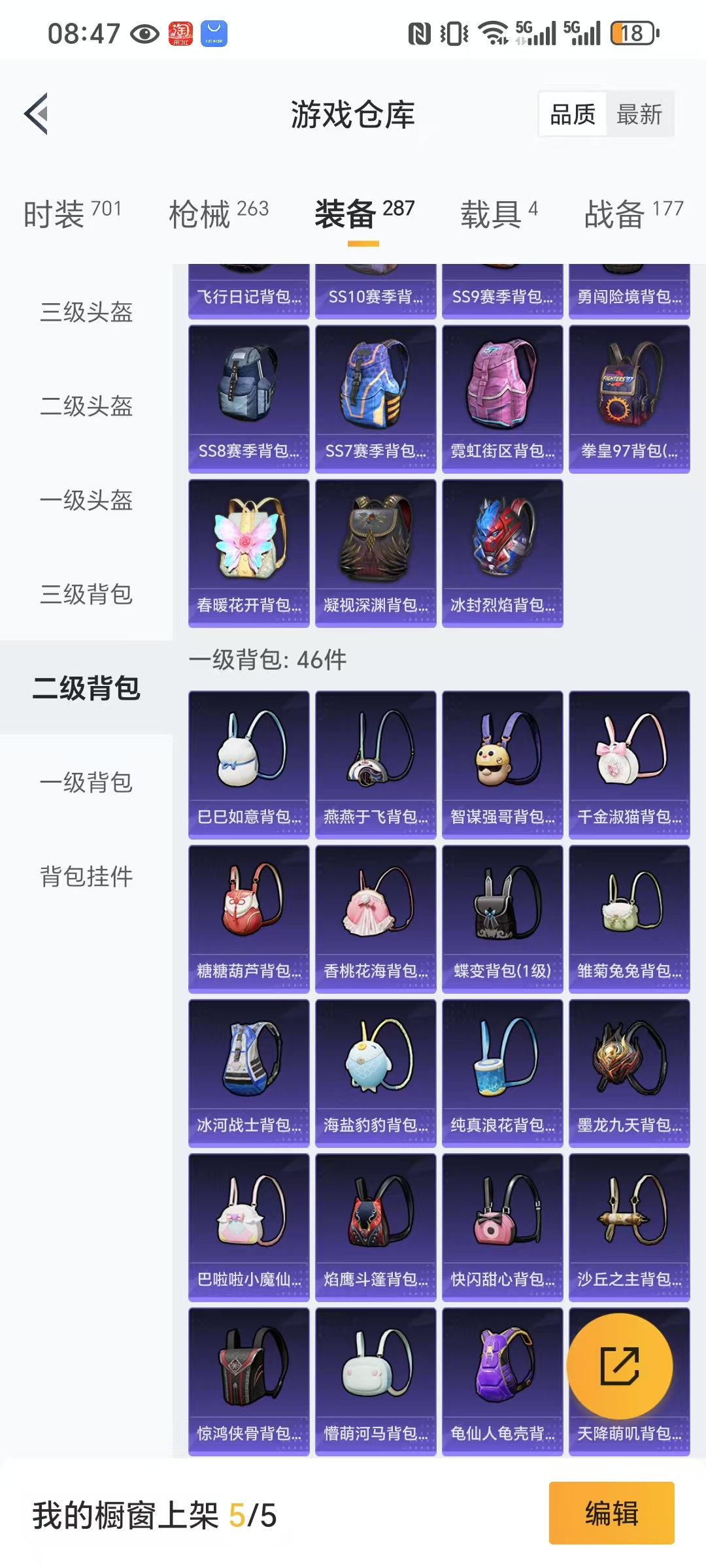Switch to the 时装 tab
Viewport: 706px width, 1568px height.
click(x=73, y=214)
